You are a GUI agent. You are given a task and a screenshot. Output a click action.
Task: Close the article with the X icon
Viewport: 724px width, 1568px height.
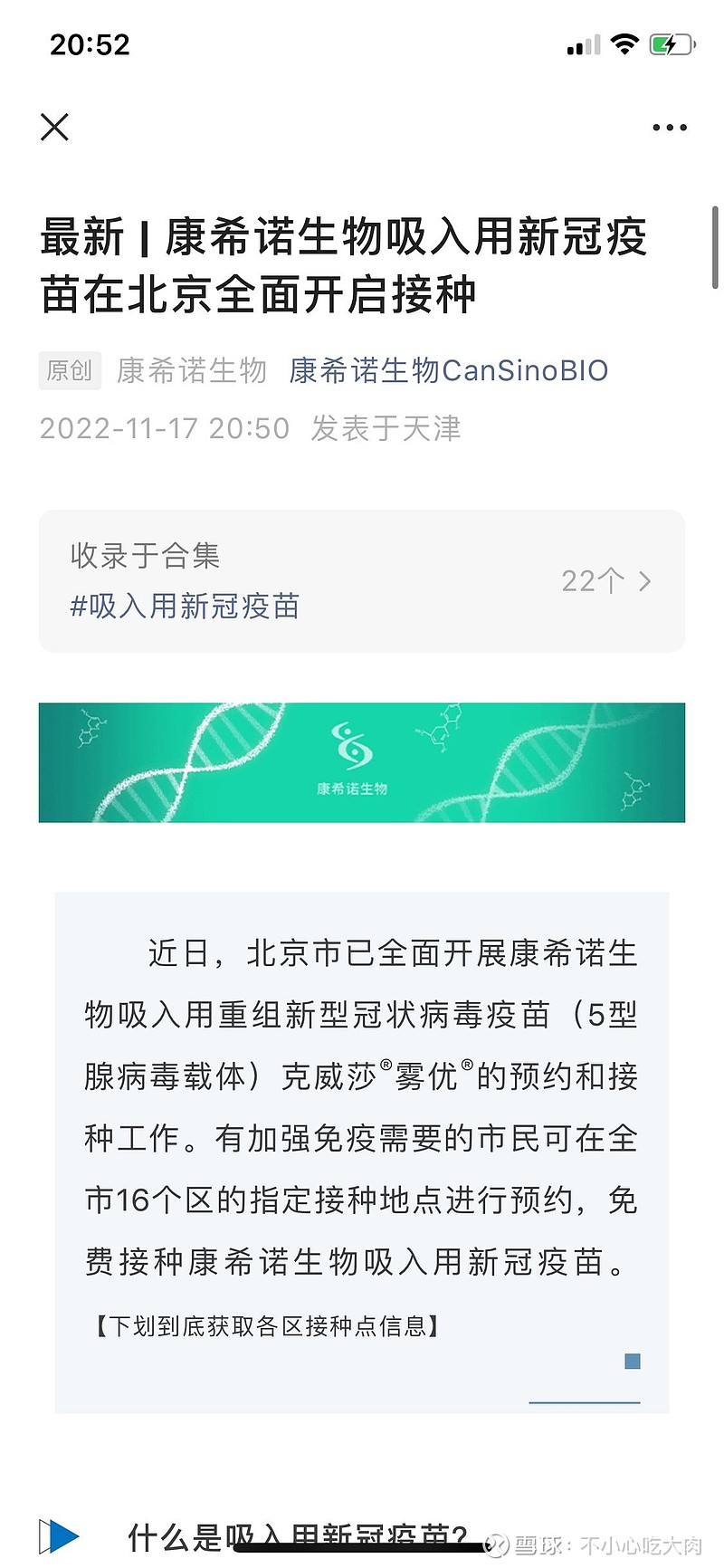pyautogui.click(x=54, y=127)
